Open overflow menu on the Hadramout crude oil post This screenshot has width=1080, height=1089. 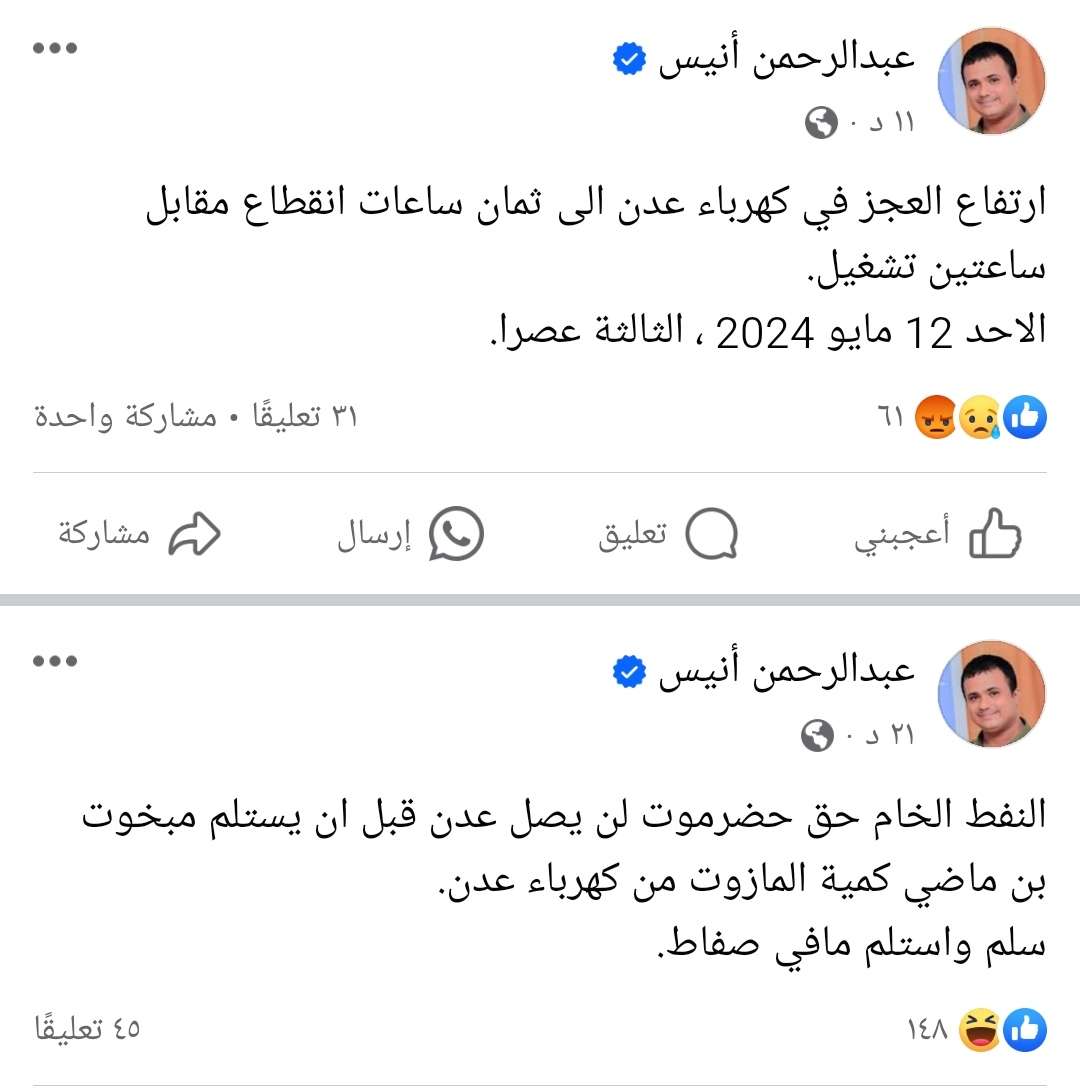point(55,661)
